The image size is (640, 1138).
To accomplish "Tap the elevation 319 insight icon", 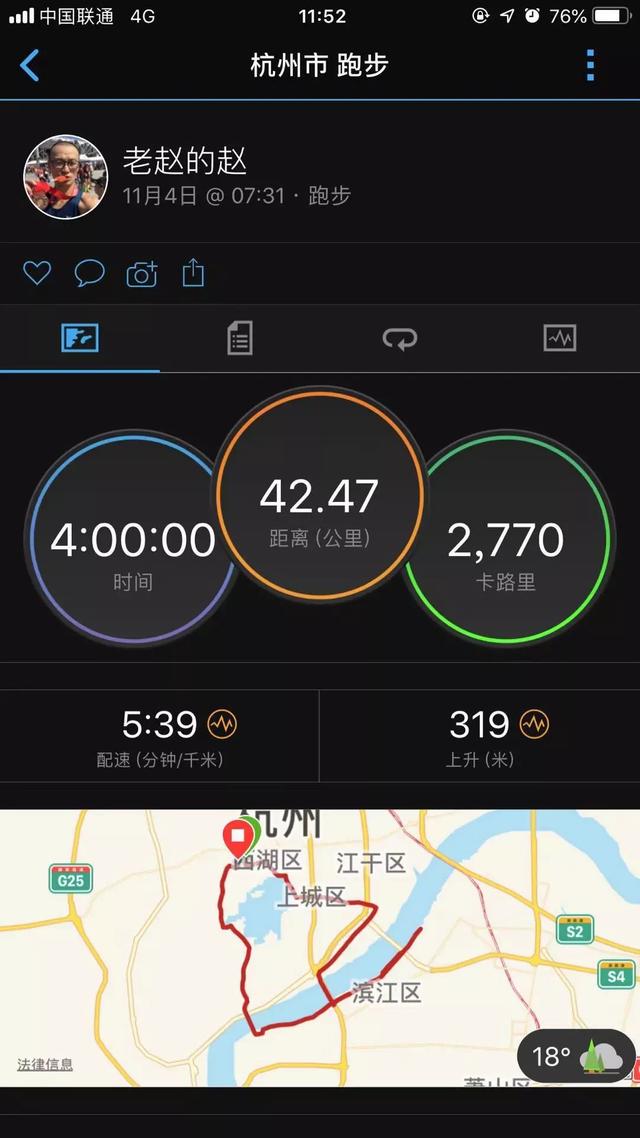I will (534, 724).
